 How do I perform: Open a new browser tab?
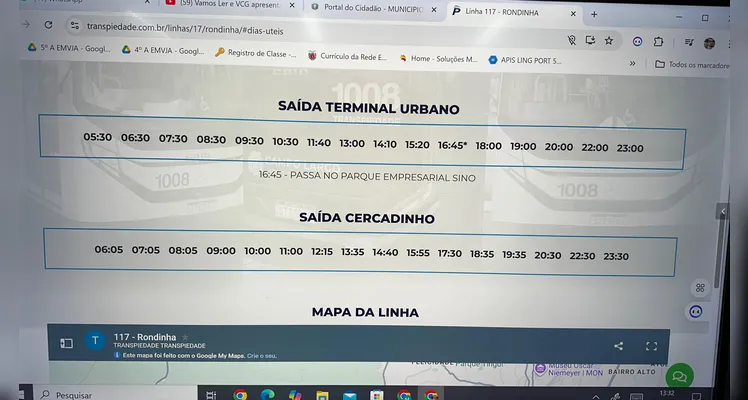point(594,14)
